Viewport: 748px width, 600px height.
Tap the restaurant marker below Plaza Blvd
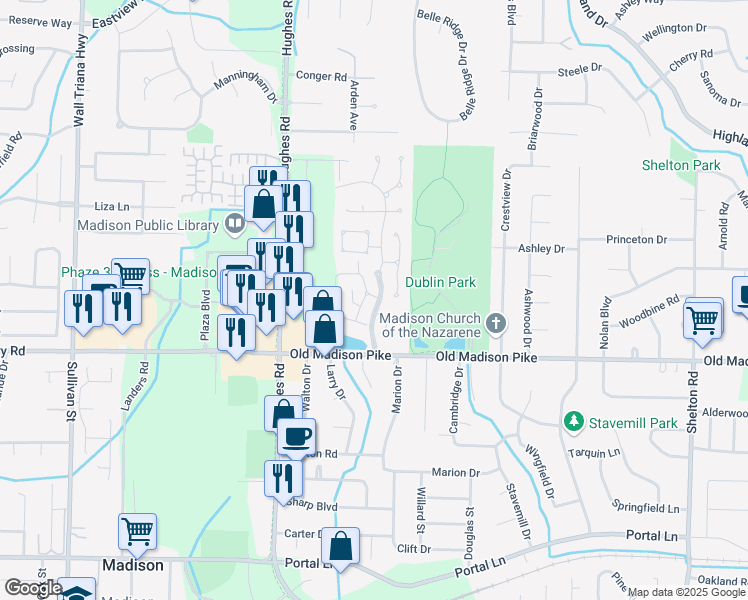[x=236, y=334]
